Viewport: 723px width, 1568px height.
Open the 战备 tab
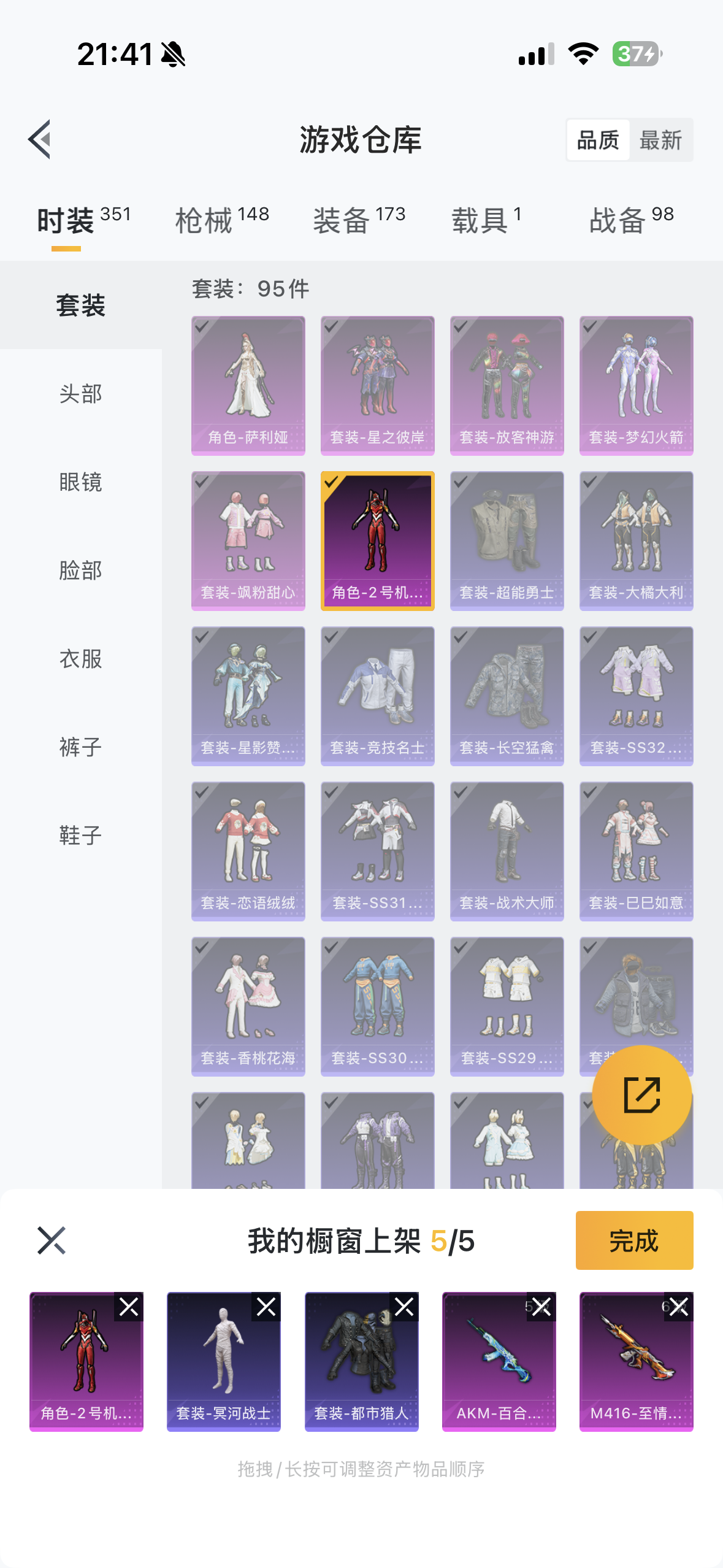click(x=631, y=220)
